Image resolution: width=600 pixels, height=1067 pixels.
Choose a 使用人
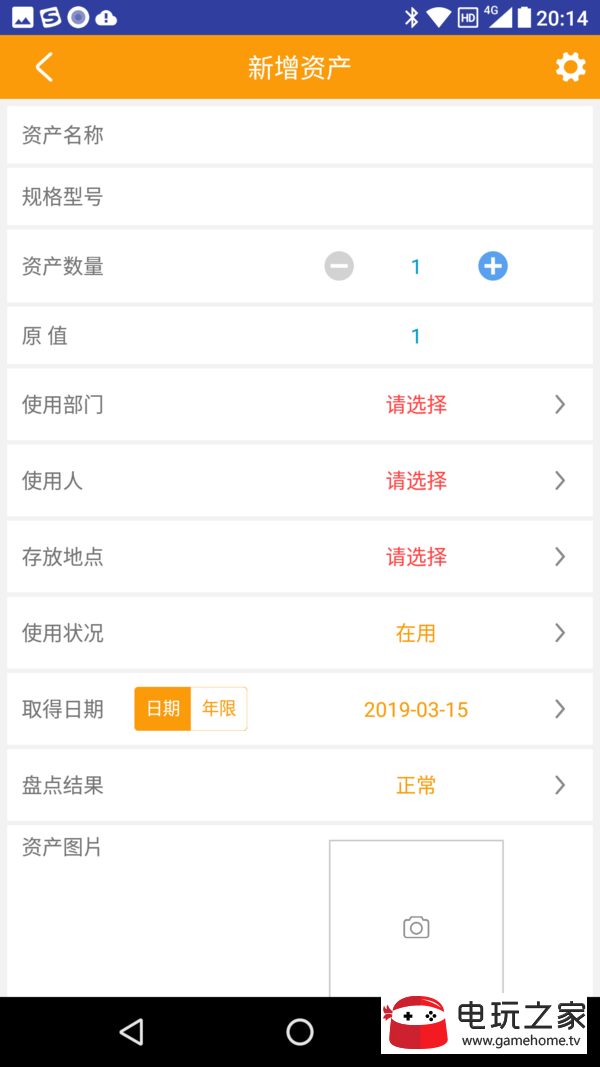click(300, 481)
